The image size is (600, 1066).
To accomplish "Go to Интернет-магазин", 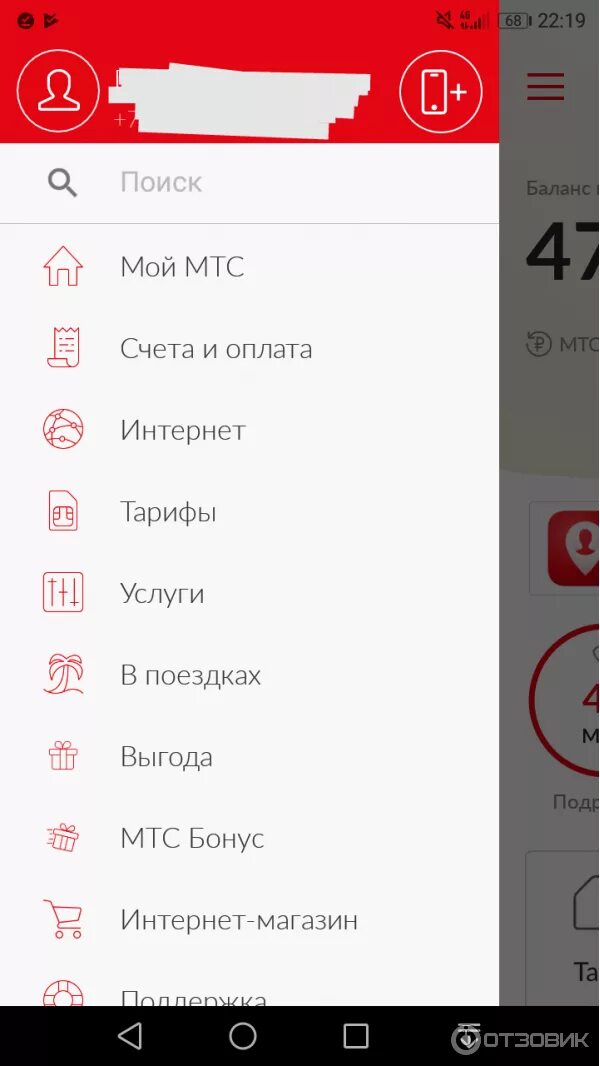I will coord(239,920).
